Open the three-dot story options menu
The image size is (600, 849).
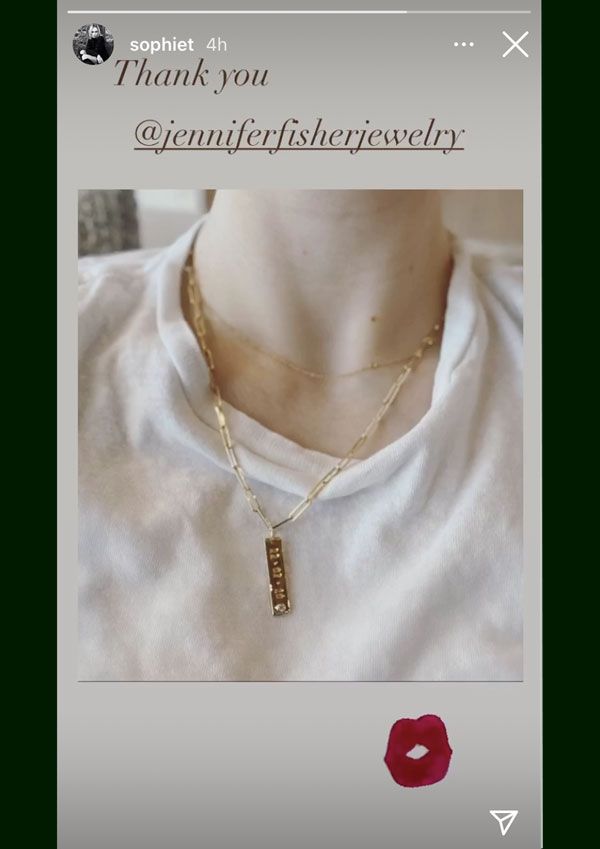coord(463,44)
